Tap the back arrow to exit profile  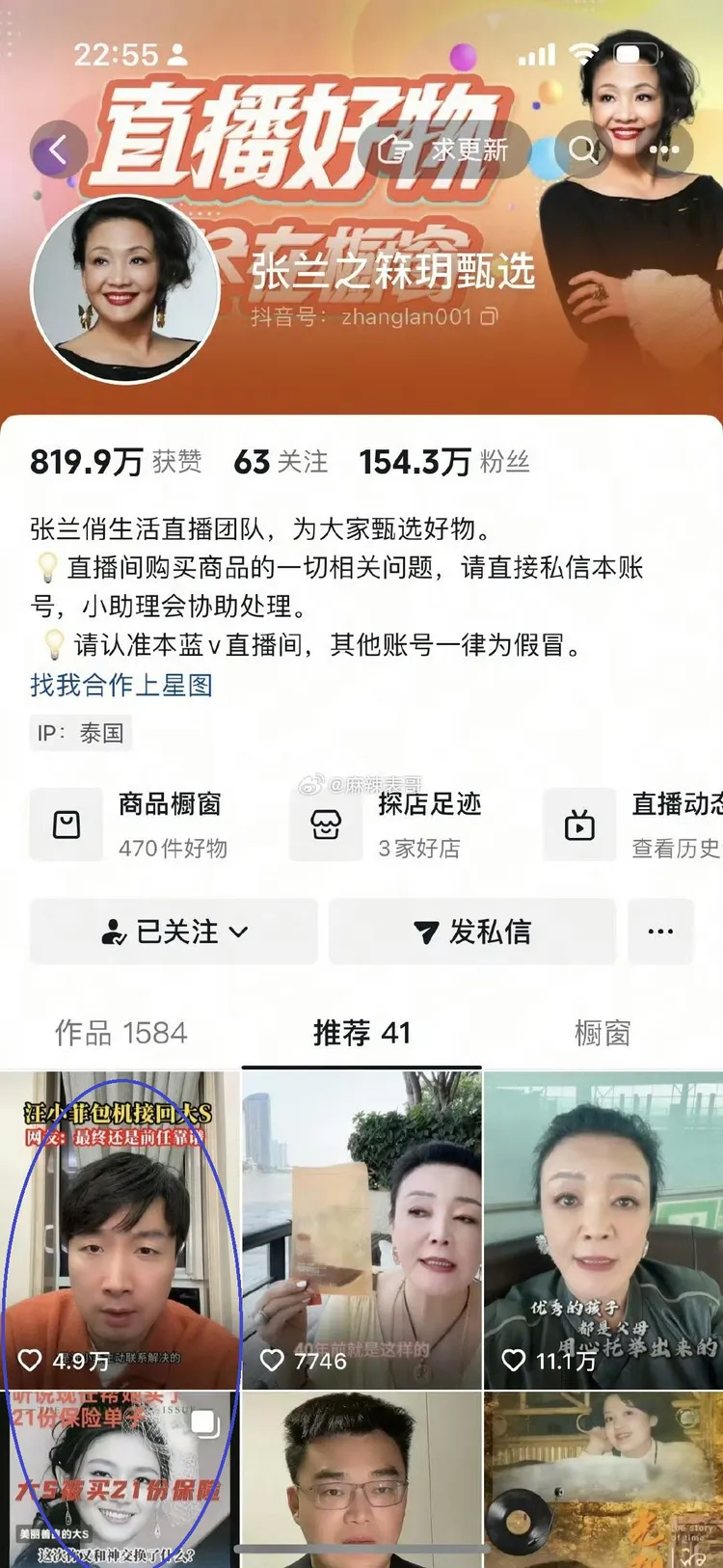tap(58, 149)
